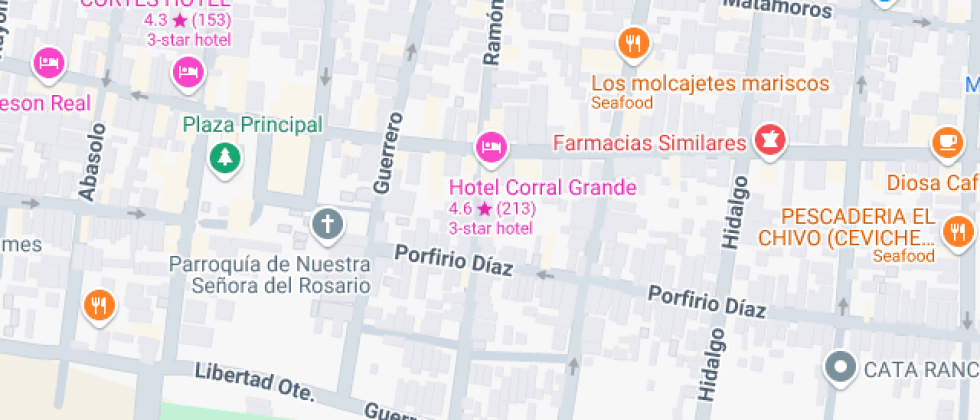Tap the Farmacias Similares pharmacy pin
This screenshot has width=980, height=420.
click(769, 142)
